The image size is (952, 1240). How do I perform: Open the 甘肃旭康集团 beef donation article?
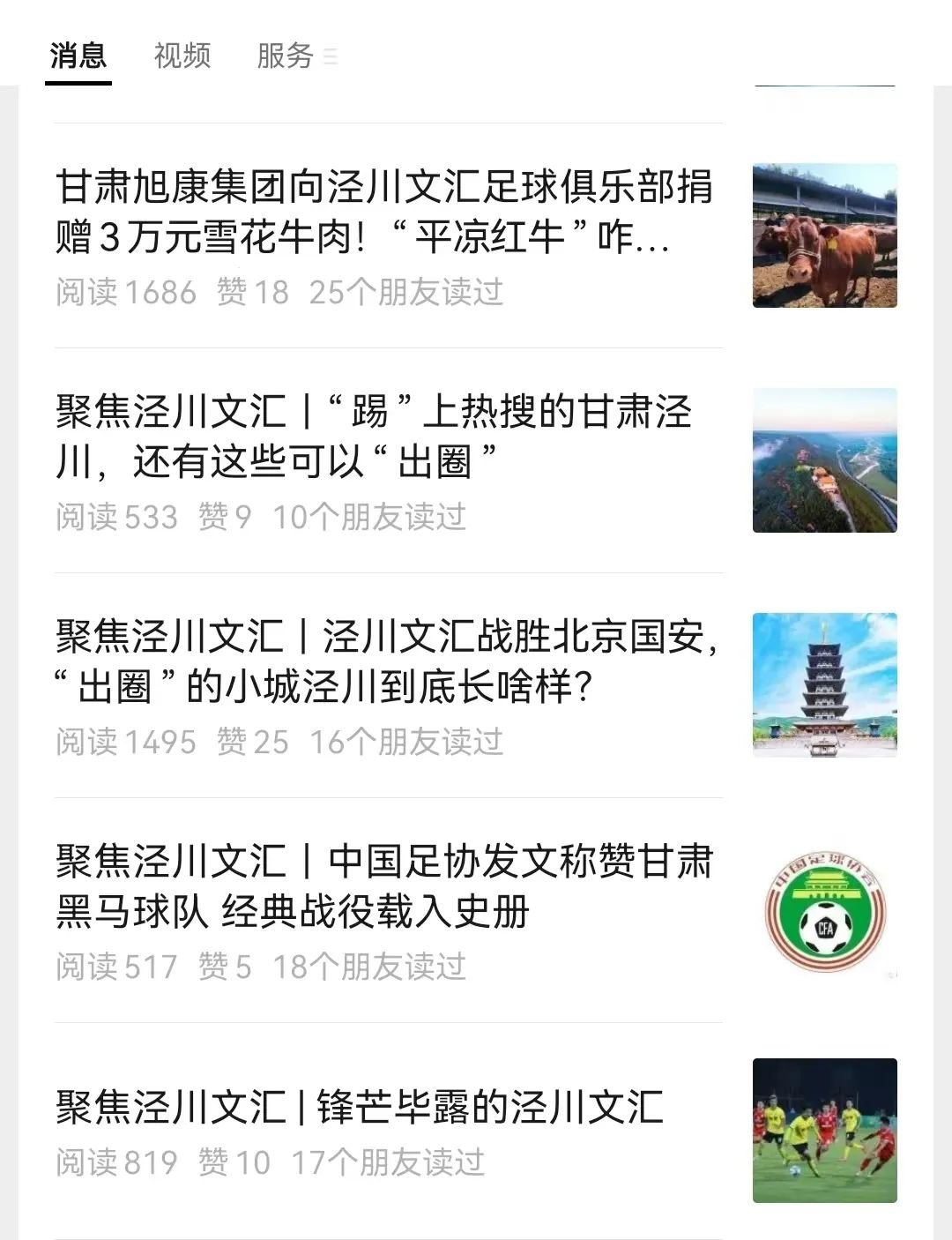[x=383, y=212]
